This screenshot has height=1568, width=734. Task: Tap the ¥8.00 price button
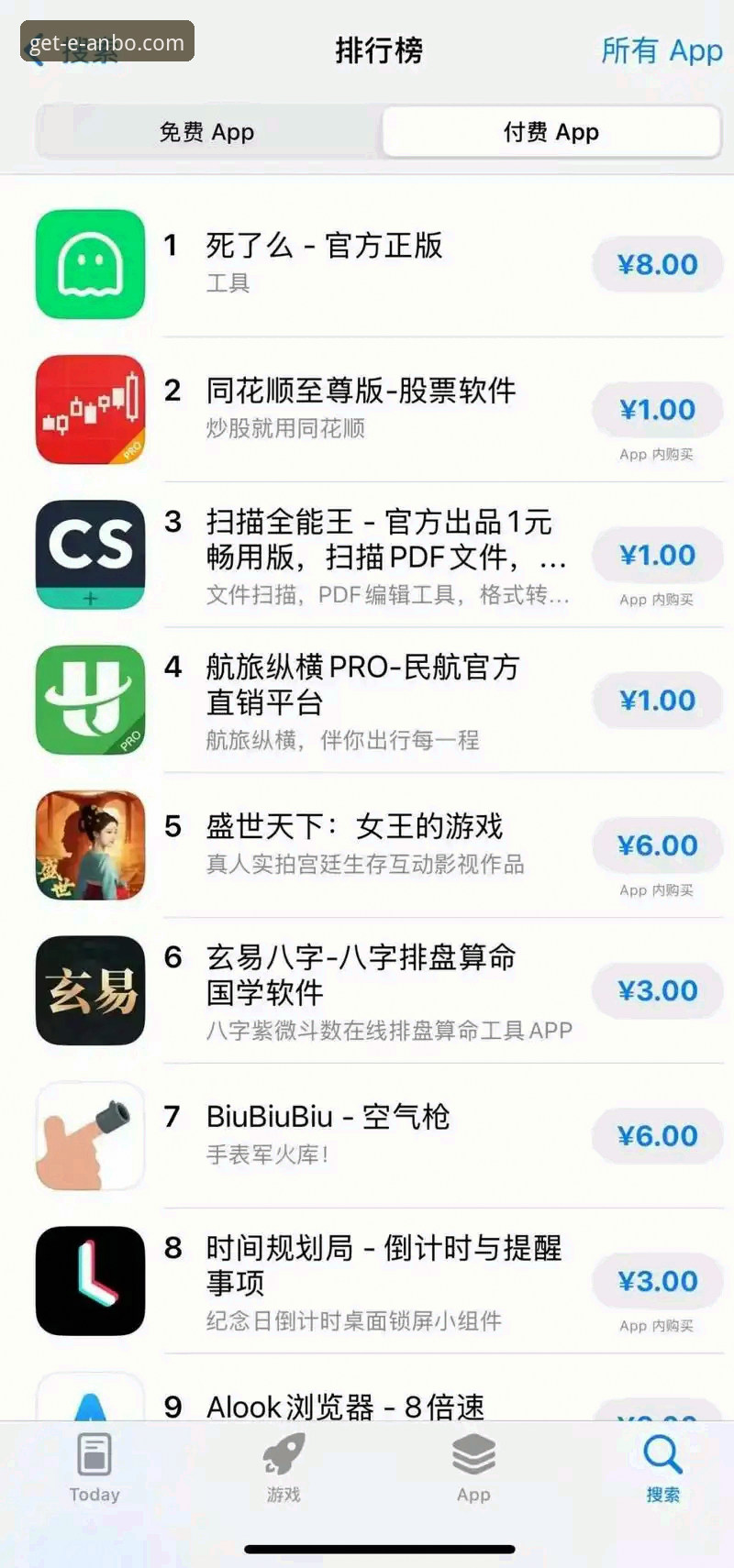pos(657,264)
